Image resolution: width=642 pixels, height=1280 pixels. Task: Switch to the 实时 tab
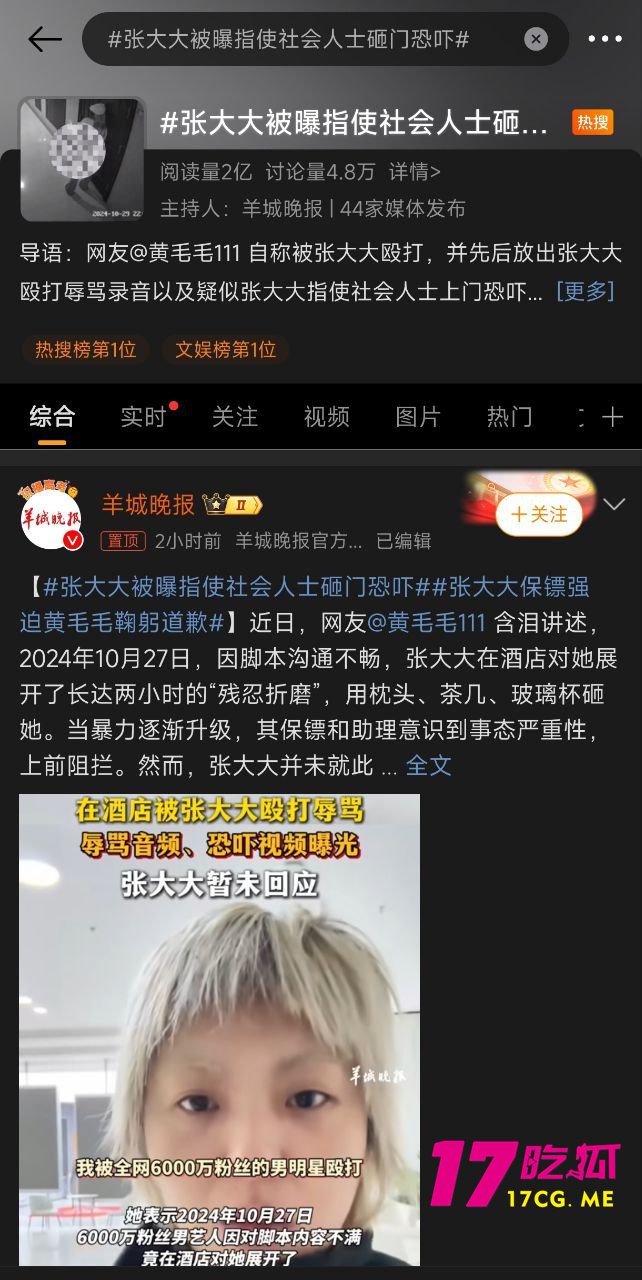[143, 417]
